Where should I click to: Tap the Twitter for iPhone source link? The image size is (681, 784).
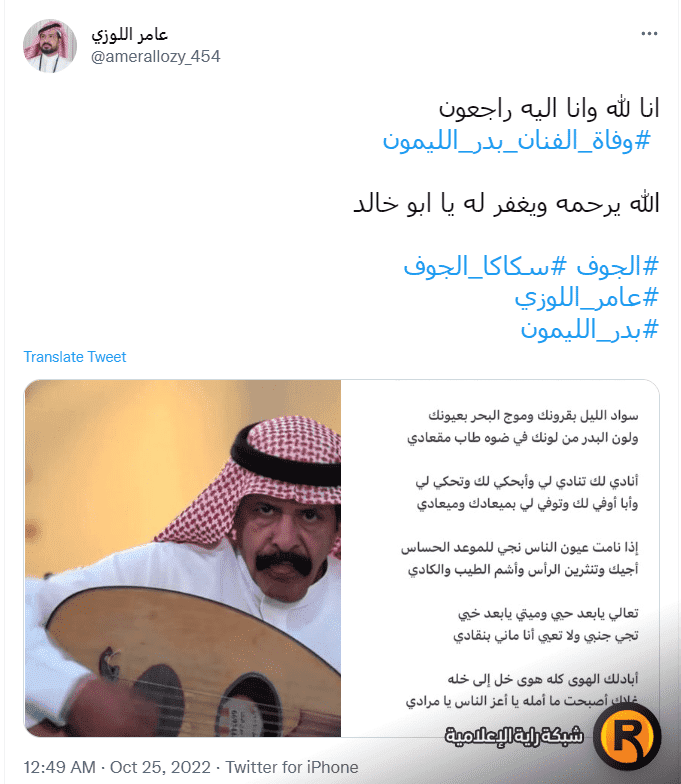click(x=292, y=767)
